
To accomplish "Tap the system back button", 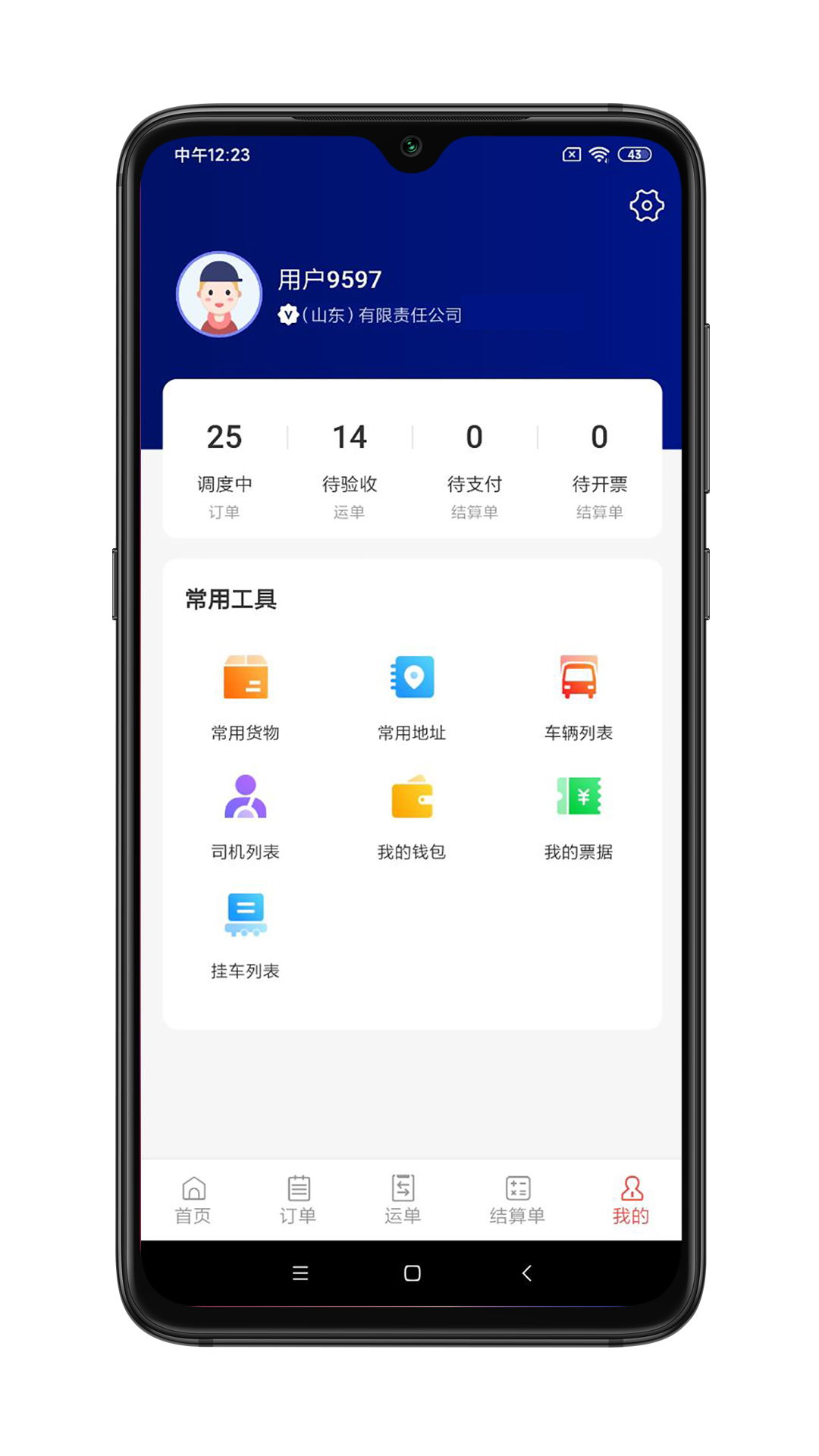I will click(527, 1272).
